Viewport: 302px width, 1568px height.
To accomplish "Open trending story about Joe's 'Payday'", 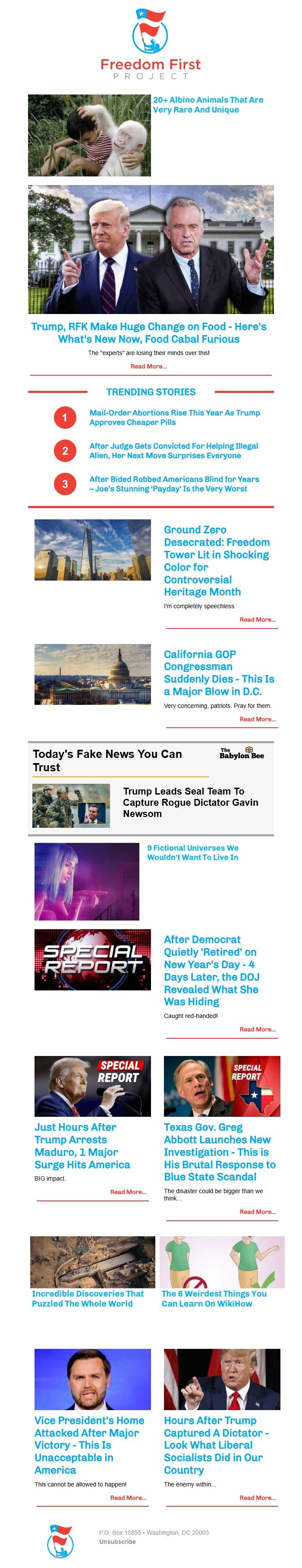I will coord(173,484).
